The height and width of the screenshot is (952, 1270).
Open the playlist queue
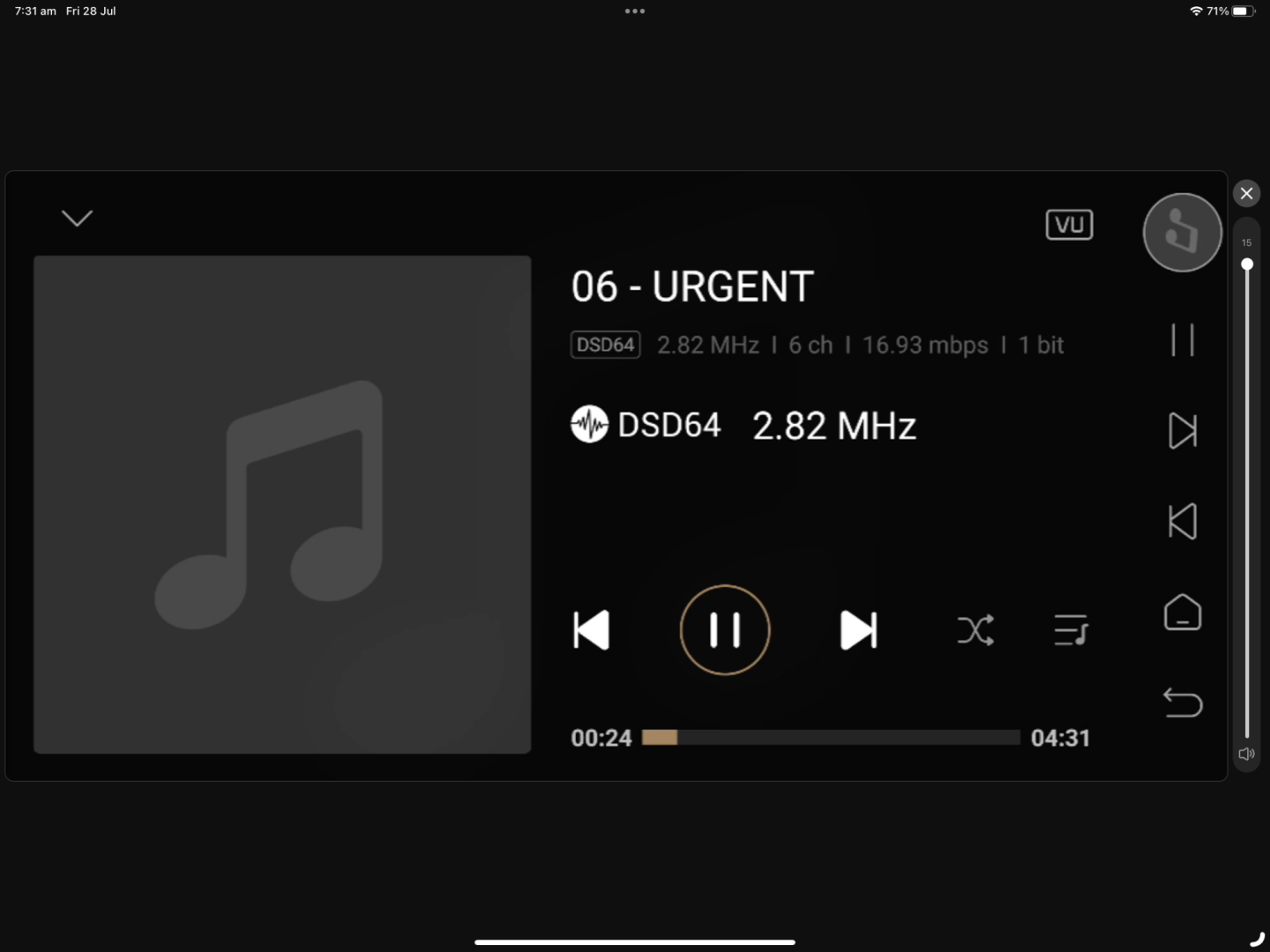(x=1071, y=630)
